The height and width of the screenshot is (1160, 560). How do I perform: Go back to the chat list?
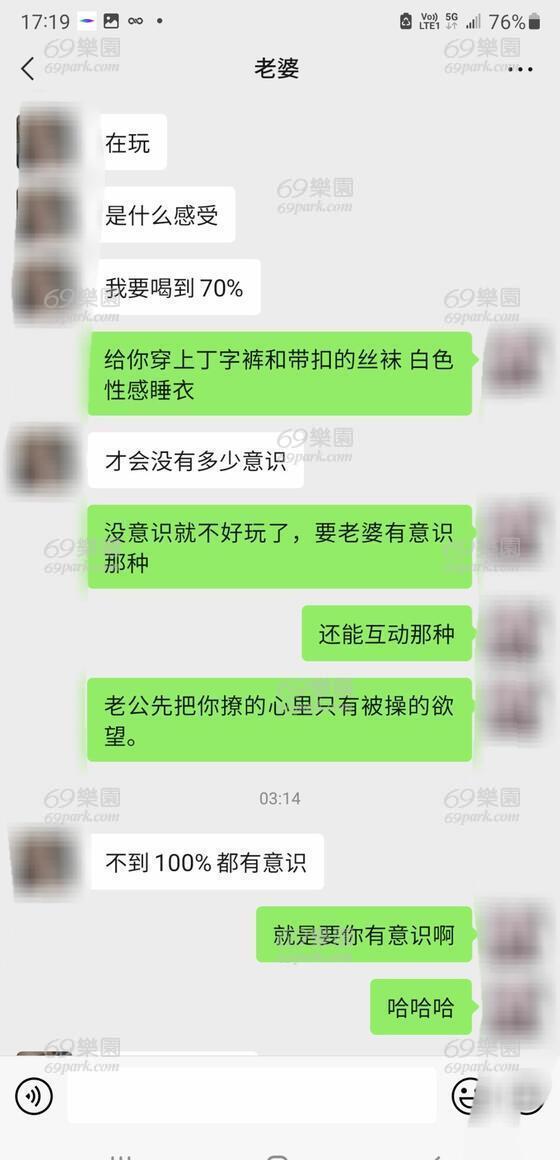(27, 69)
